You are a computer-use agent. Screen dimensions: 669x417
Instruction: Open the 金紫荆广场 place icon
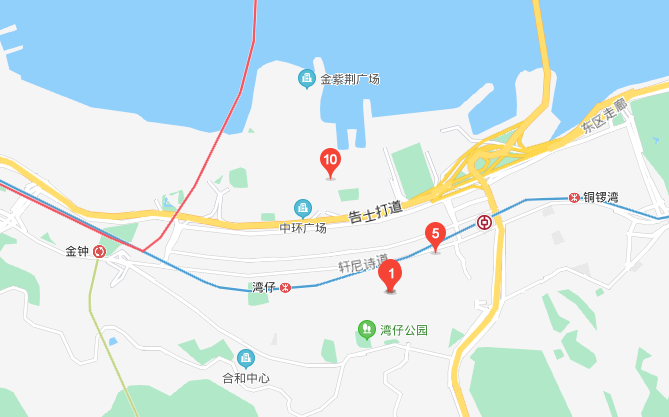[x=308, y=78]
